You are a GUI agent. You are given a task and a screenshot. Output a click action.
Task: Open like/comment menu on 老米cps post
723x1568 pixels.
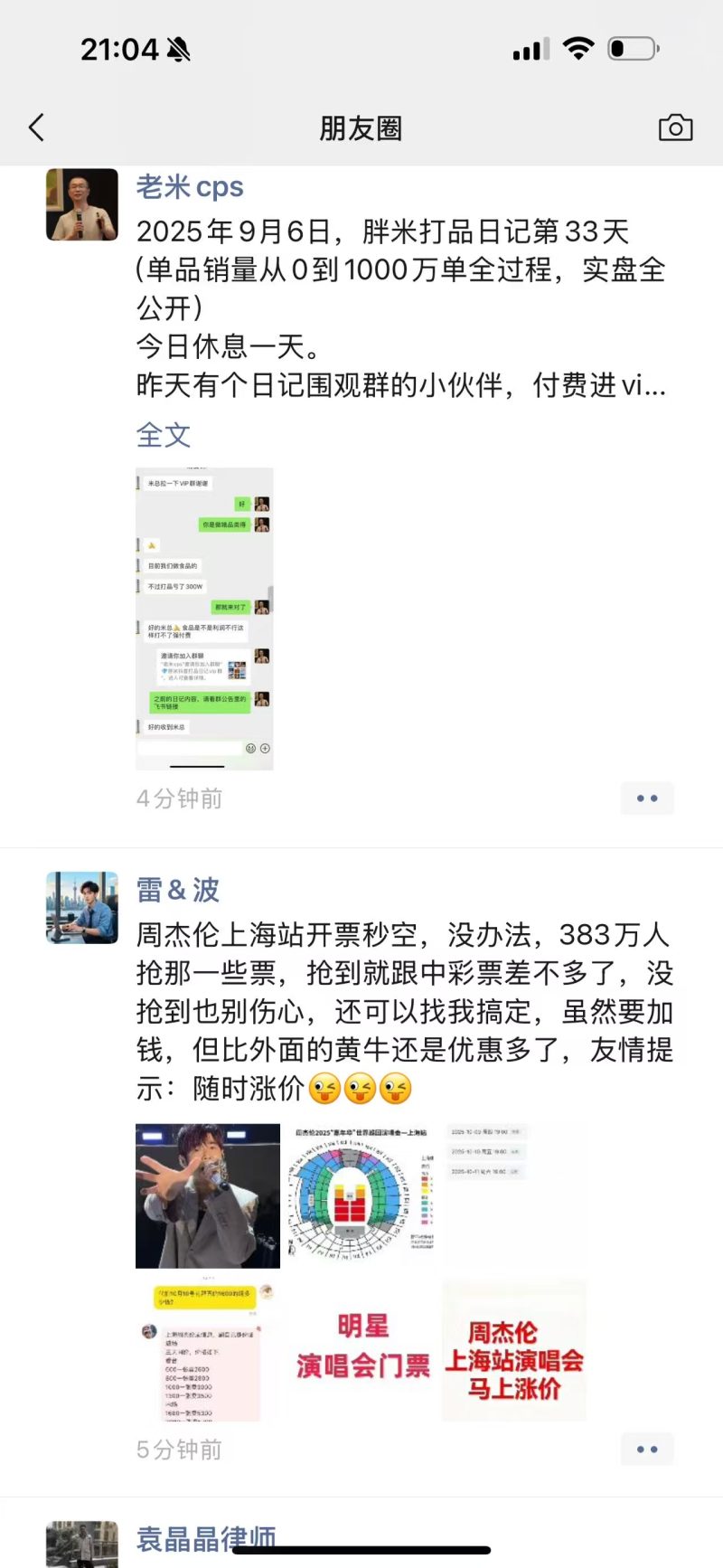click(x=647, y=798)
